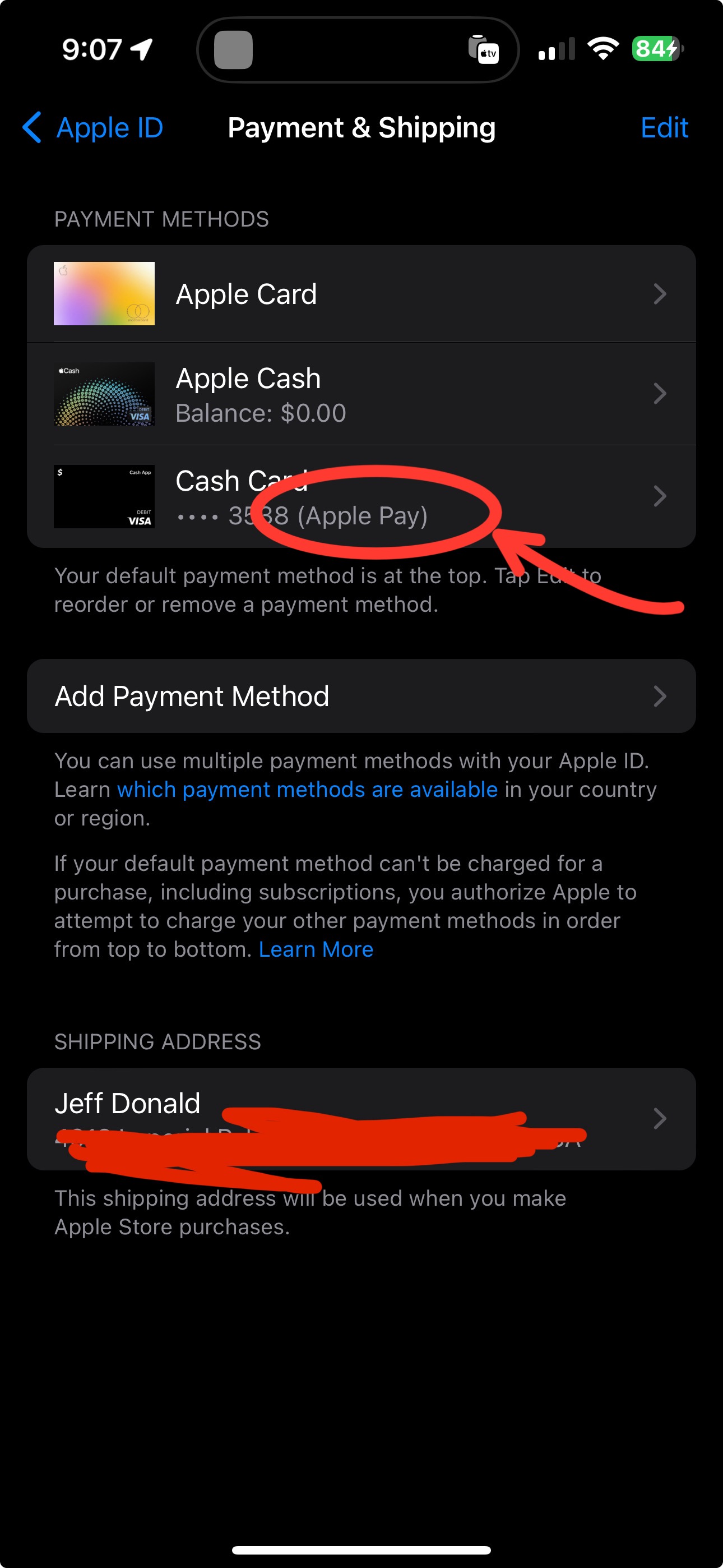
Task: Select Add Payment Method
Action: [191, 696]
